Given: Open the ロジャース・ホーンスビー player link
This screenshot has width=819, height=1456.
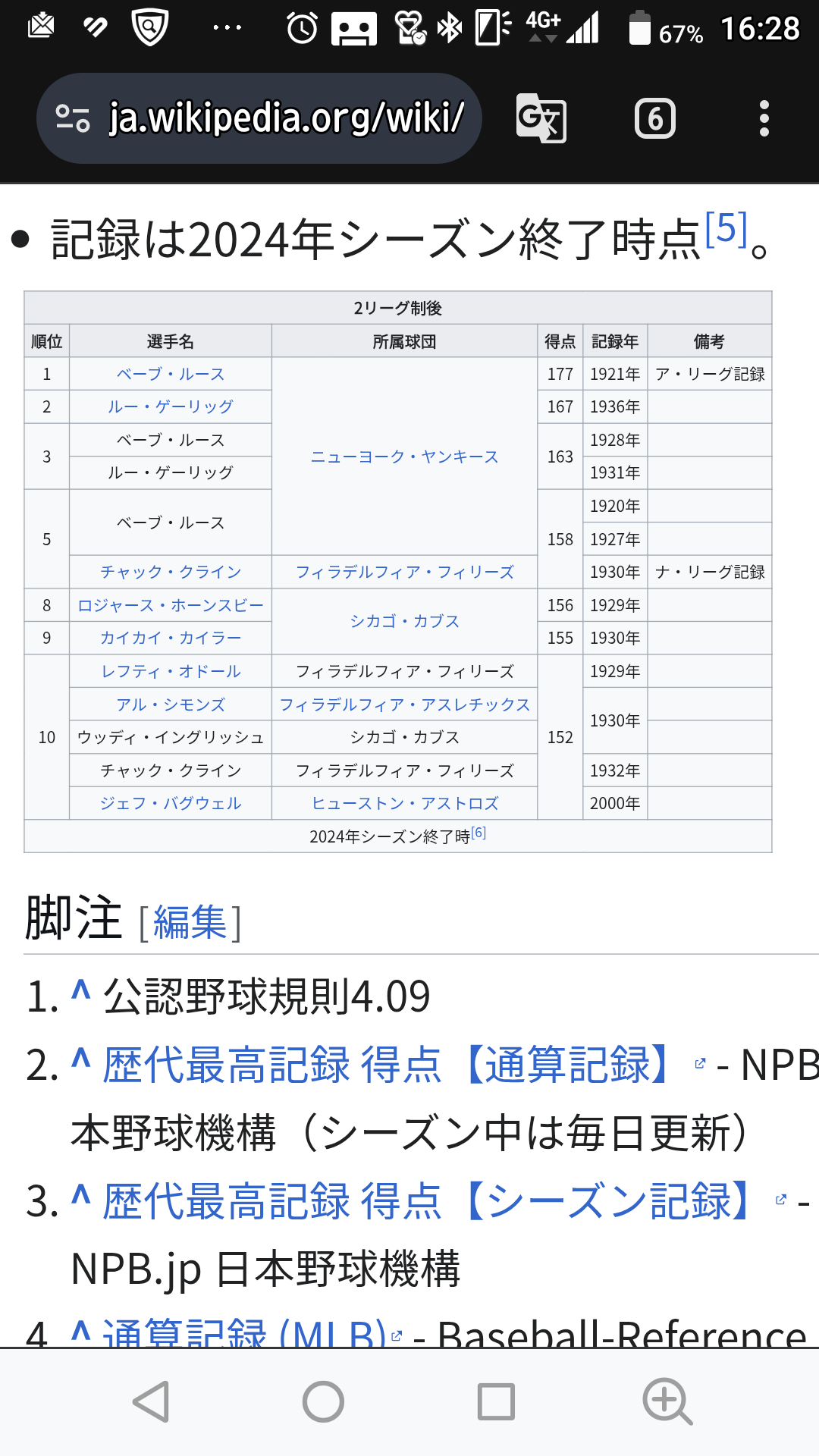Looking at the screenshot, I should point(171,605).
